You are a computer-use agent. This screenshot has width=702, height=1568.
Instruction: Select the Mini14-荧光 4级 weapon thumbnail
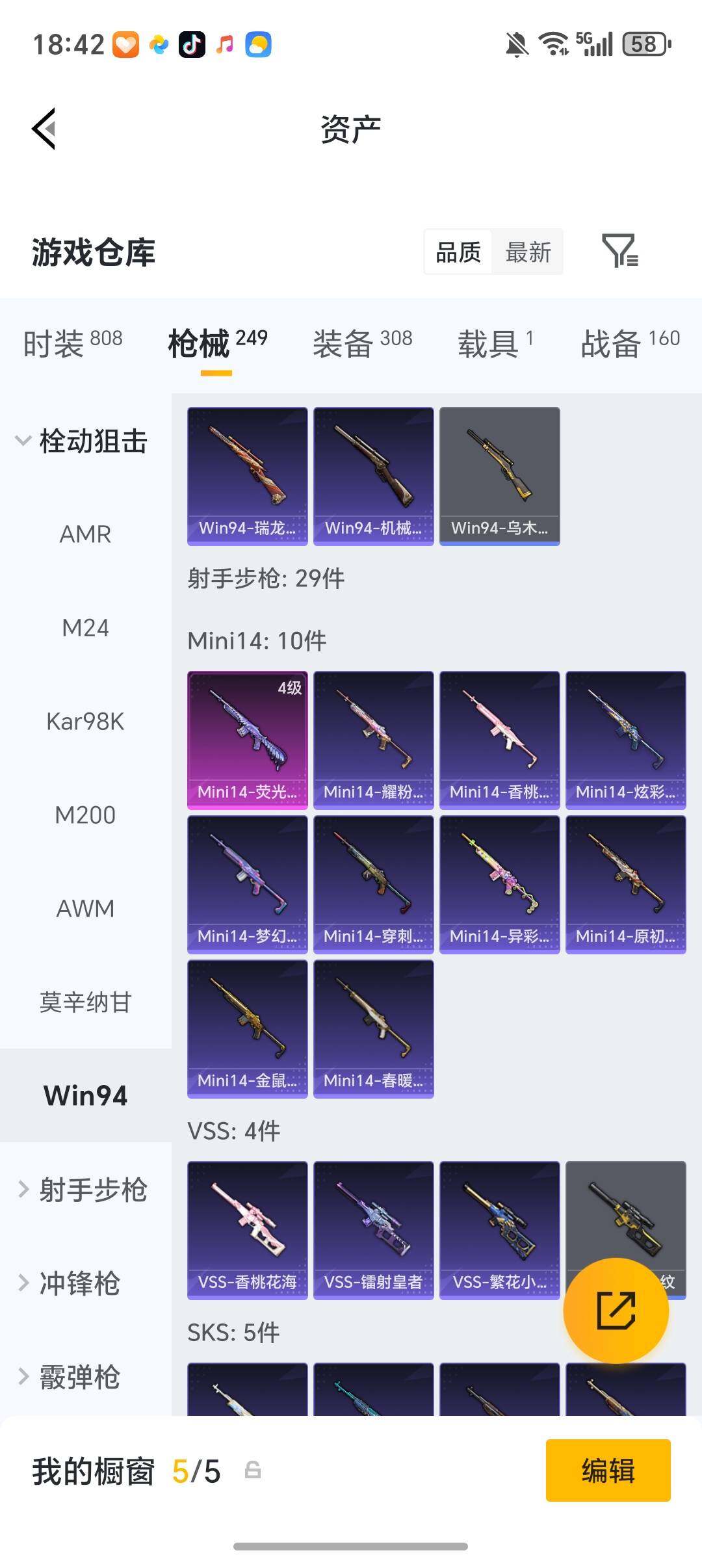pyautogui.click(x=247, y=739)
